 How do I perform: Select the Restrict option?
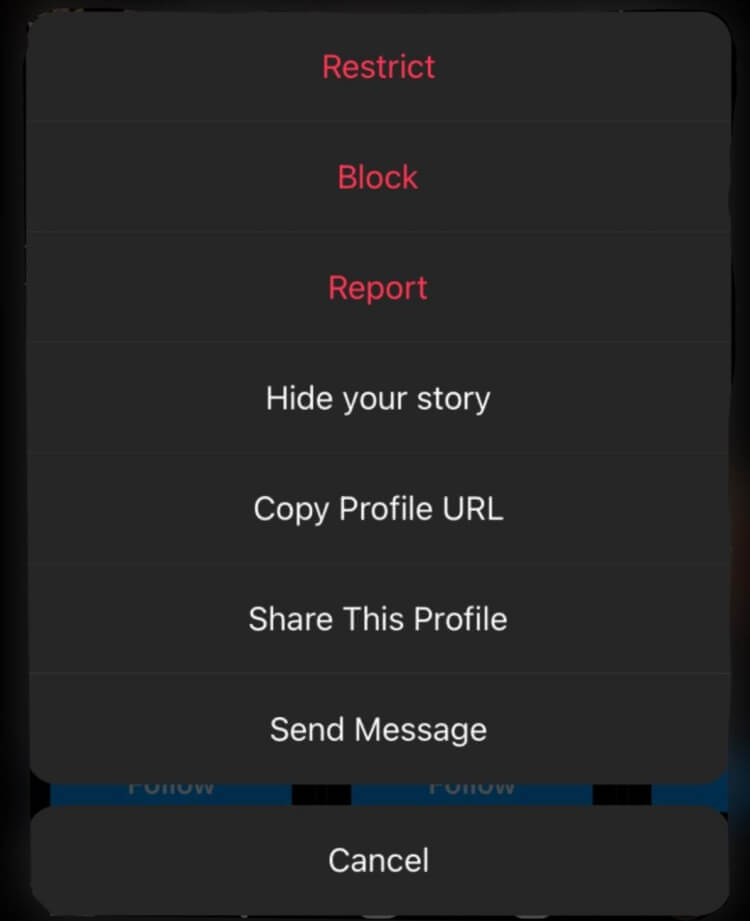pyautogui.click(x=377, y=66)
